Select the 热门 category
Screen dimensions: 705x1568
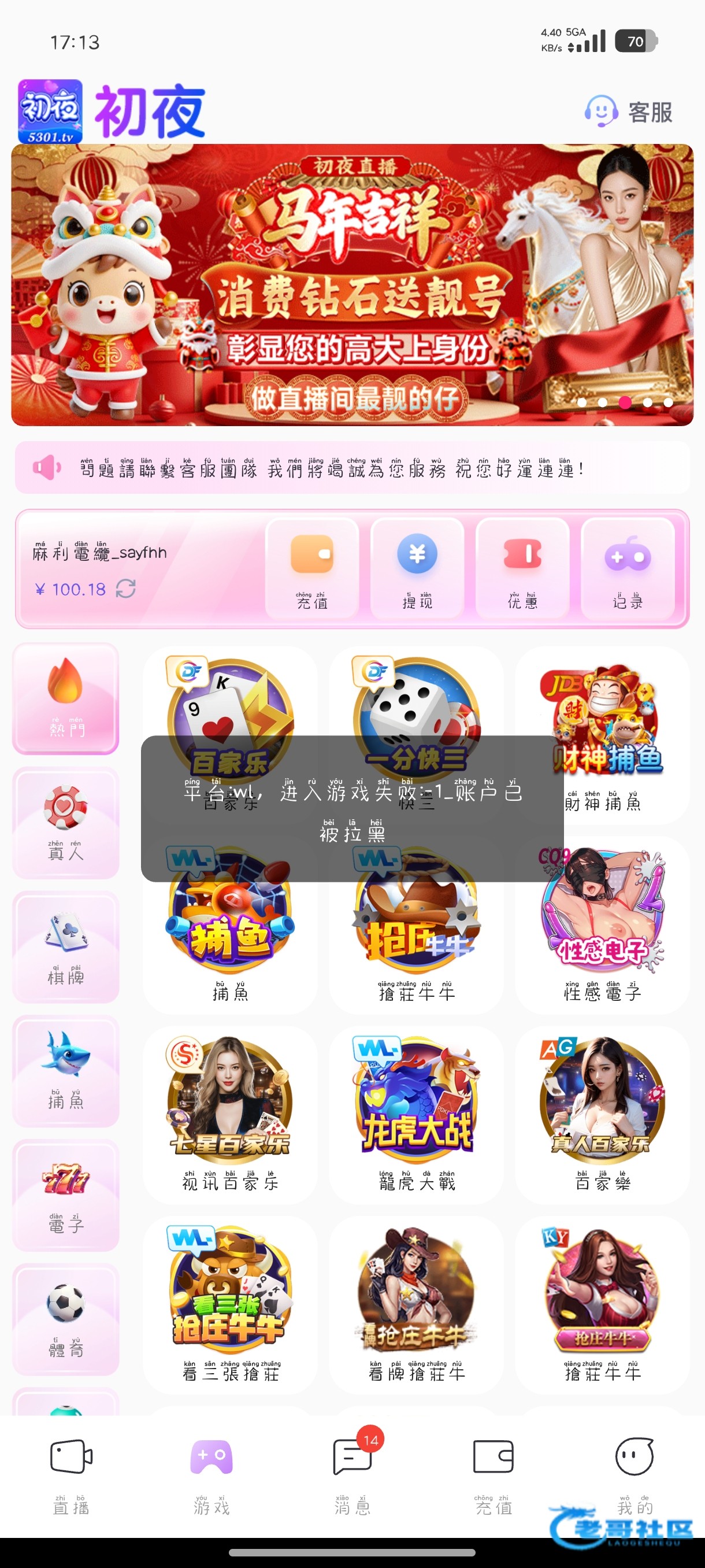click(66, 699)
